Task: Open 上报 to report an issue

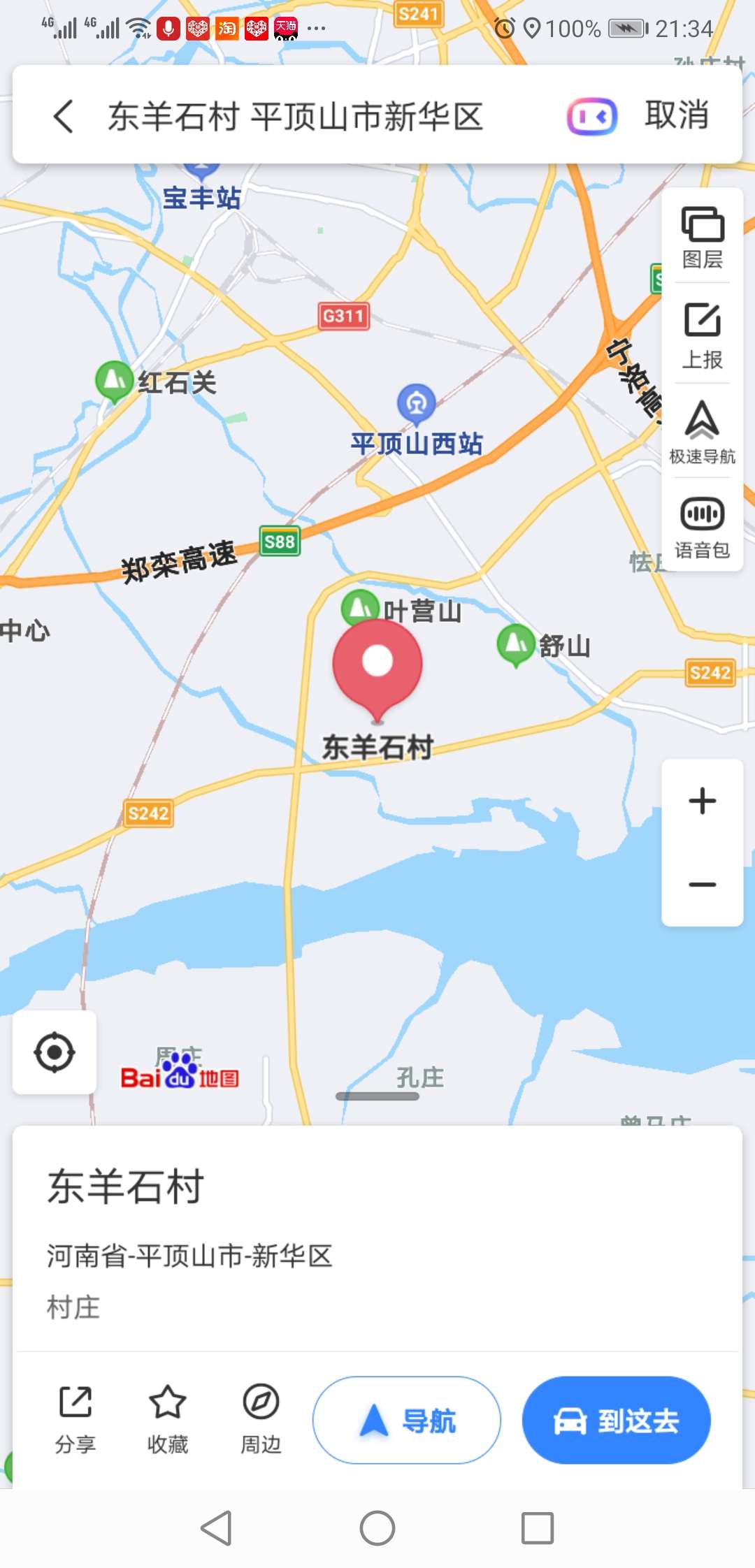Action: click(703, 335)
